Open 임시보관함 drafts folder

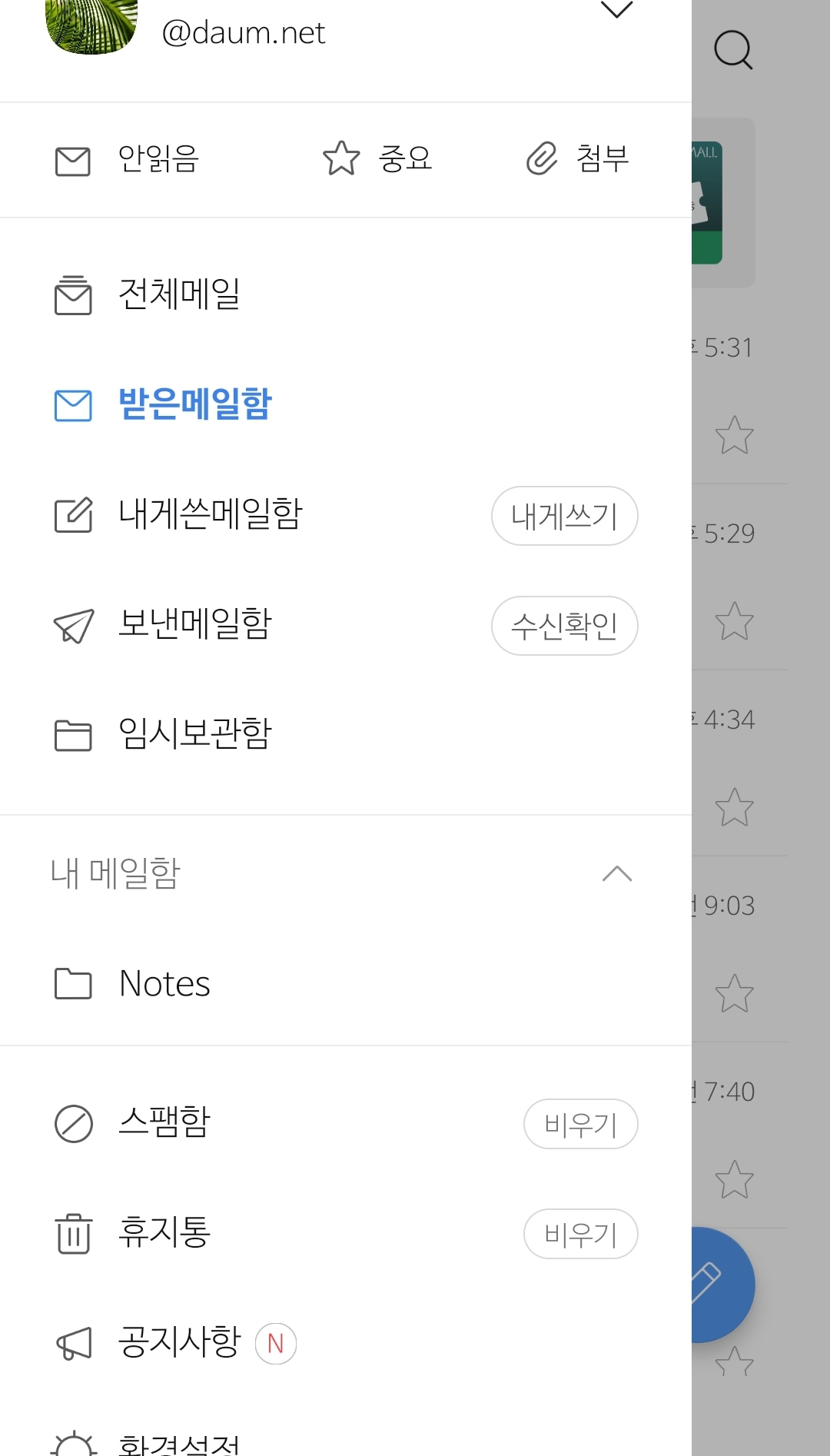pyautogui.click(x=194, y=734)
